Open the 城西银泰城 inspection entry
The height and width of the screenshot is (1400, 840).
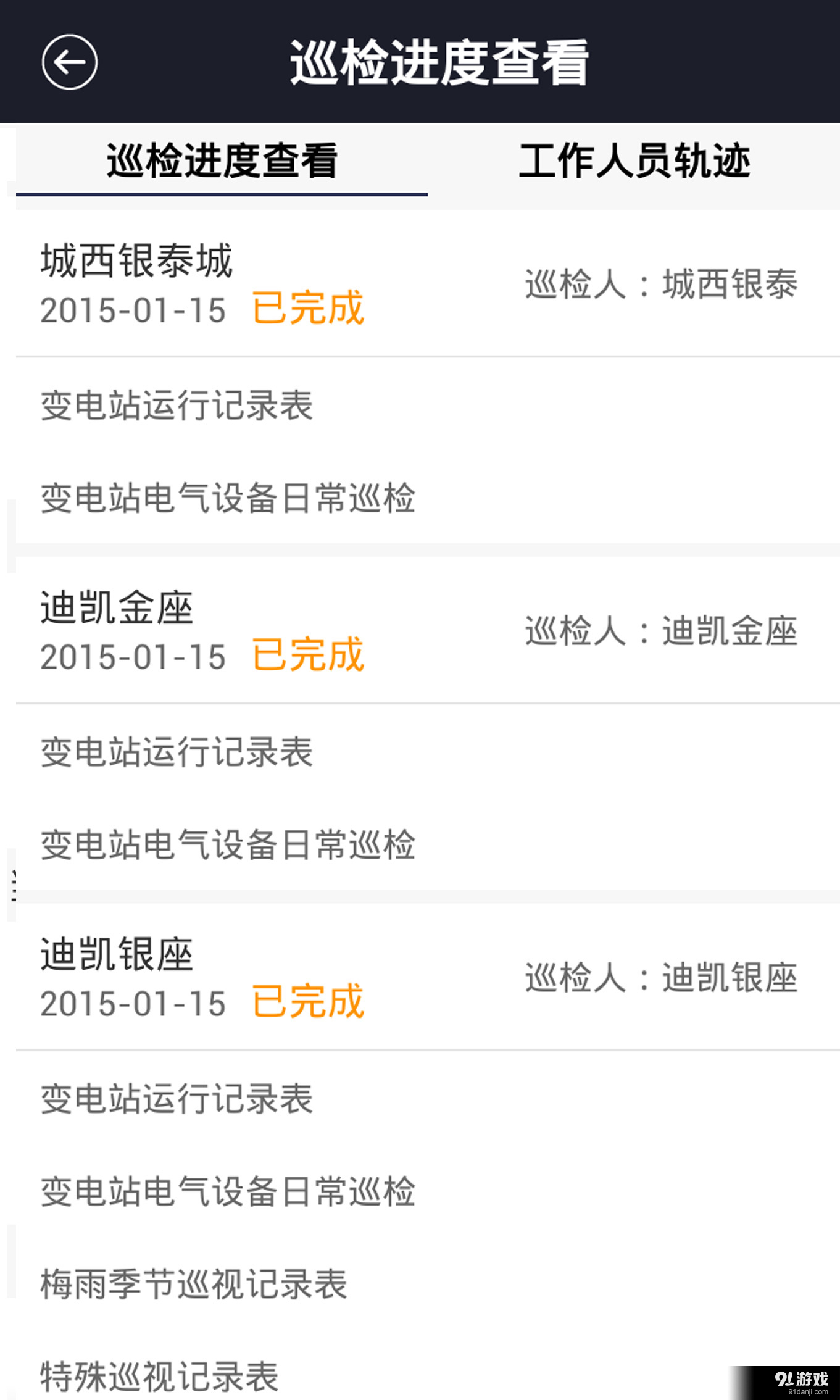tap(137, 262)
